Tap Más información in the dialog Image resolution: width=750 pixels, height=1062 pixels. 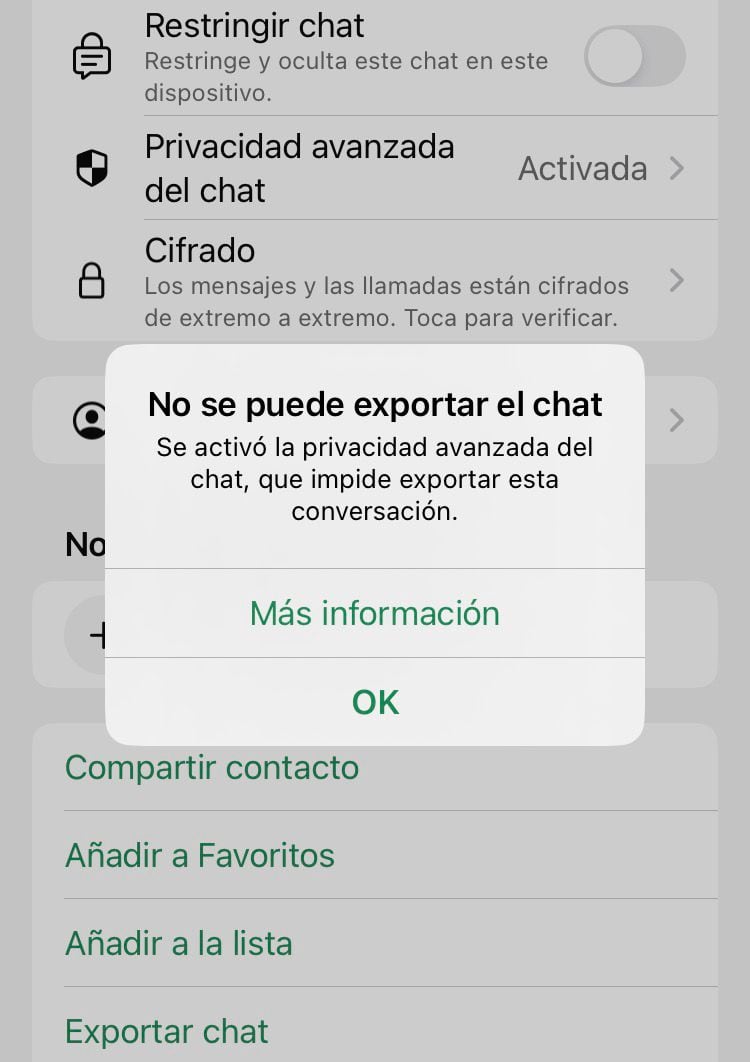(x=374, y=613)
